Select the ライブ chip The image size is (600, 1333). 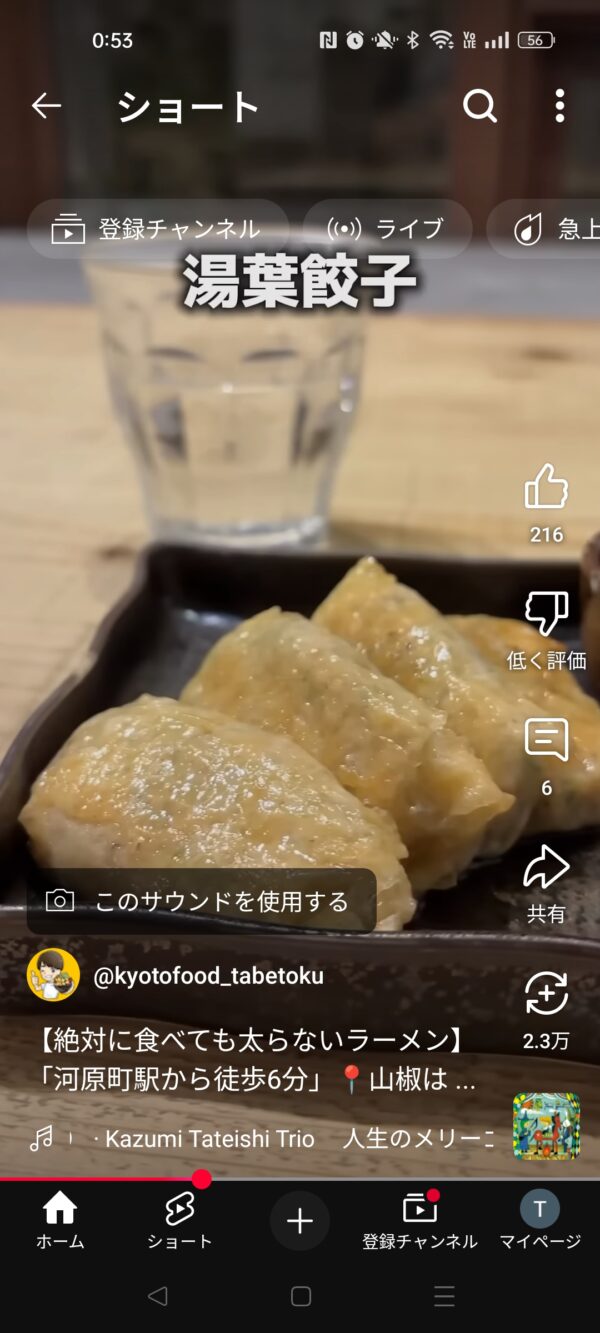[x=386, y=229]
